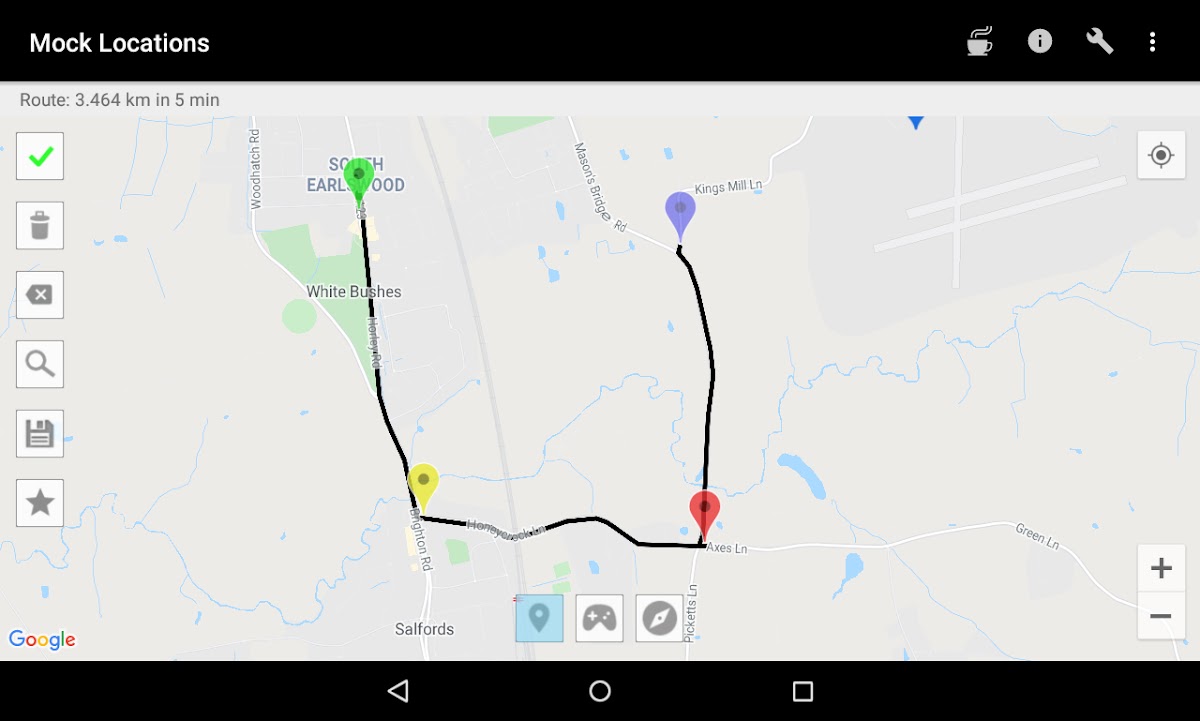Tap the green start marker

358,178
